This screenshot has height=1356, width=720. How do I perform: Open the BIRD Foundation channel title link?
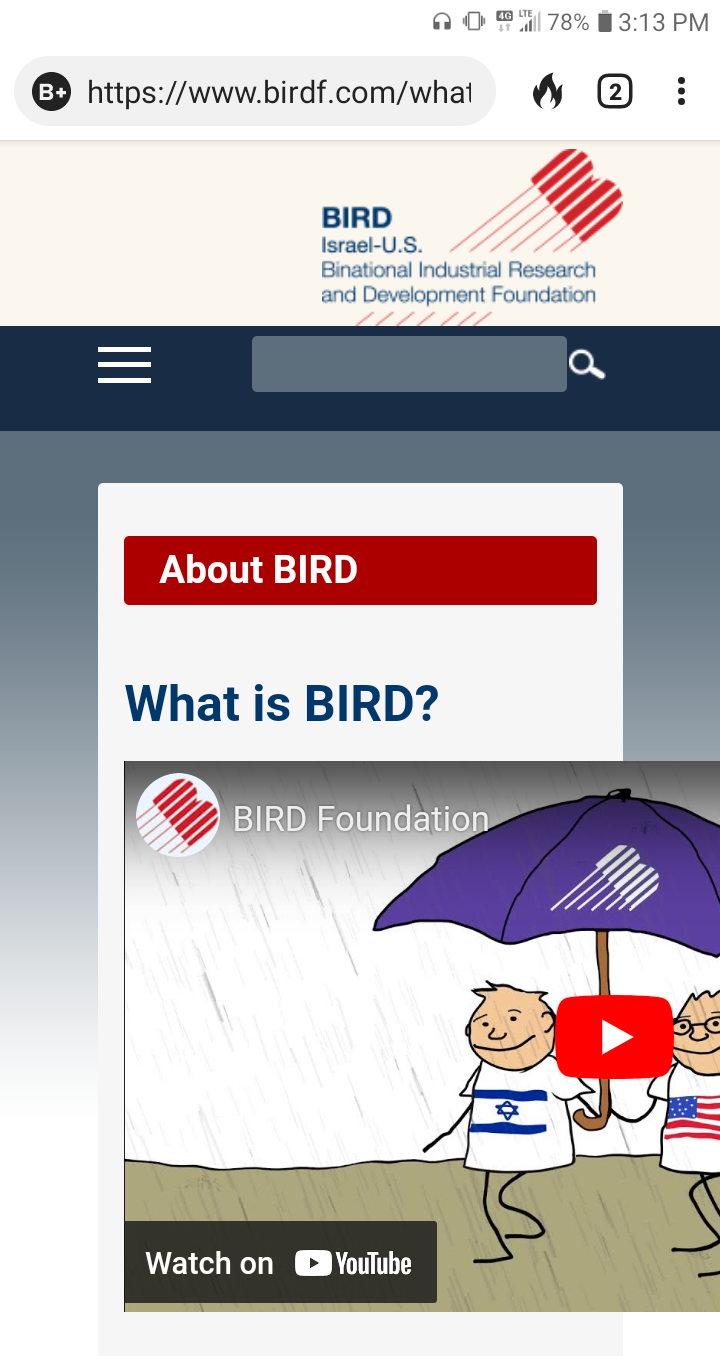click(x=361, y=819)
